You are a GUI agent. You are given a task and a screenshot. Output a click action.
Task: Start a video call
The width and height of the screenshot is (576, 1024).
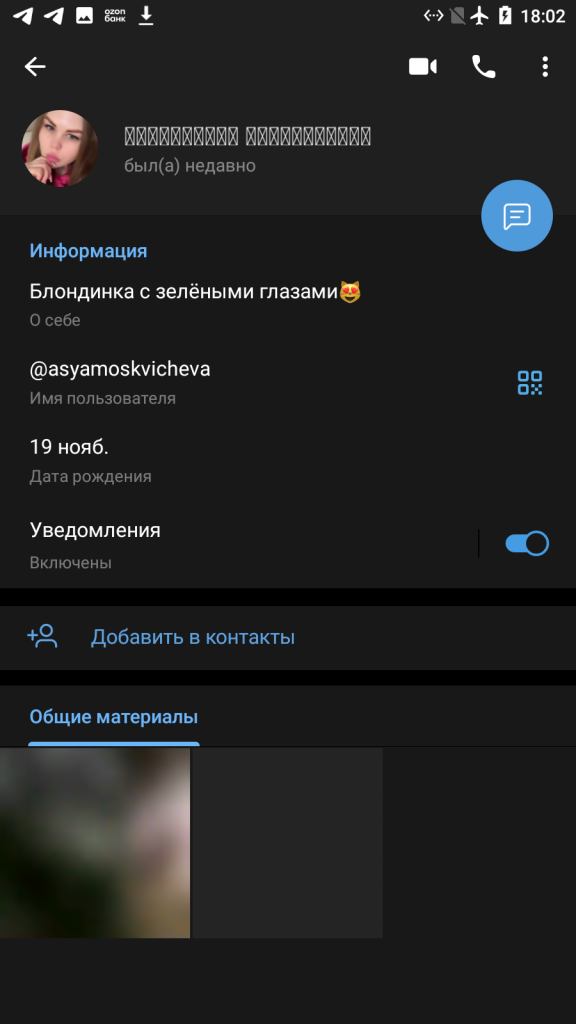423,67
